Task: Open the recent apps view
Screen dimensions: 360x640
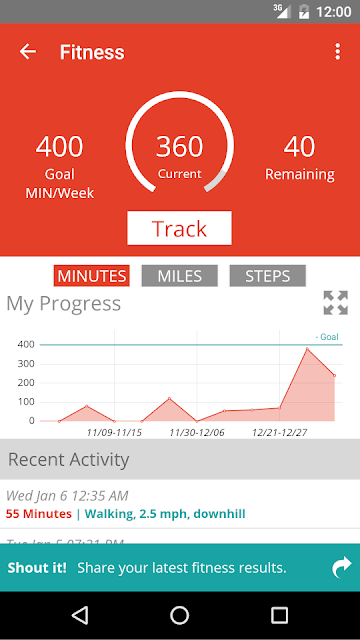Action: (x=280, y=615)
